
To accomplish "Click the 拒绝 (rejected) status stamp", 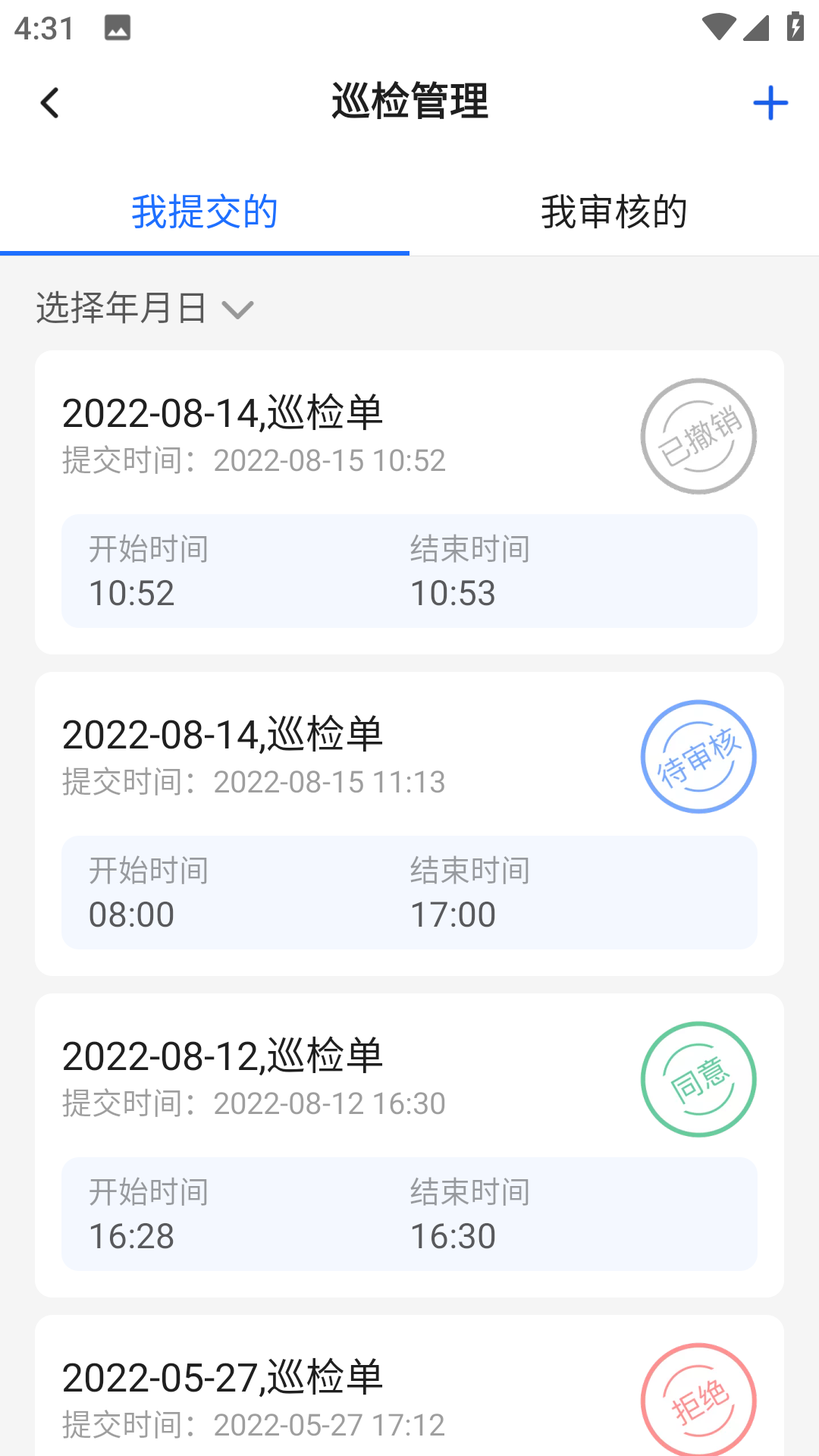I will 698,1399.
